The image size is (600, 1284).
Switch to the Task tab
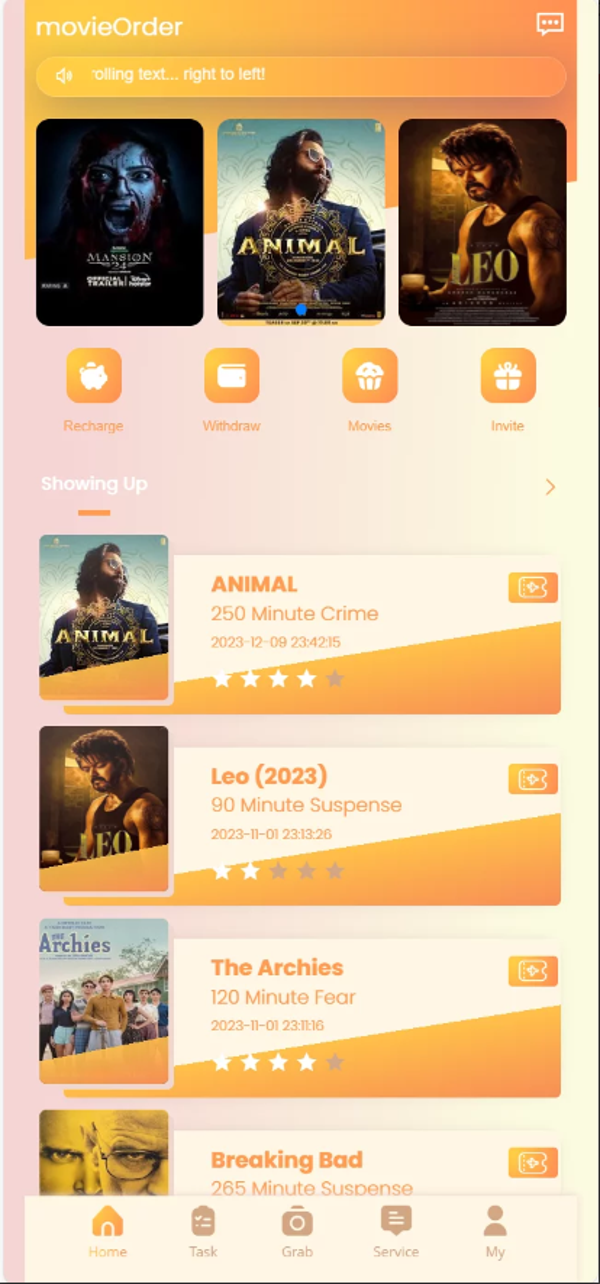tap(203, 1232)
